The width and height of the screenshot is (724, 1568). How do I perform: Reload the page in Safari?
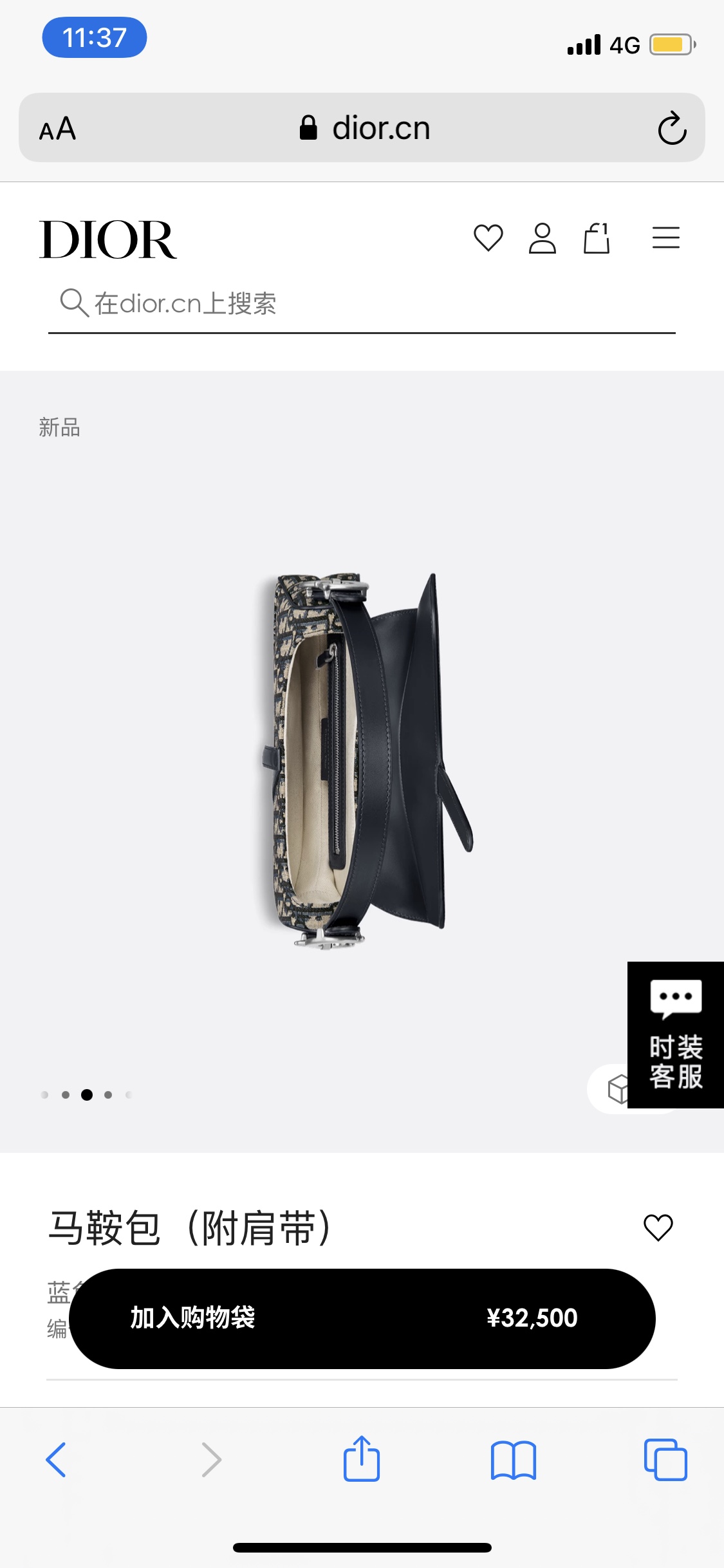coord(672,127)
